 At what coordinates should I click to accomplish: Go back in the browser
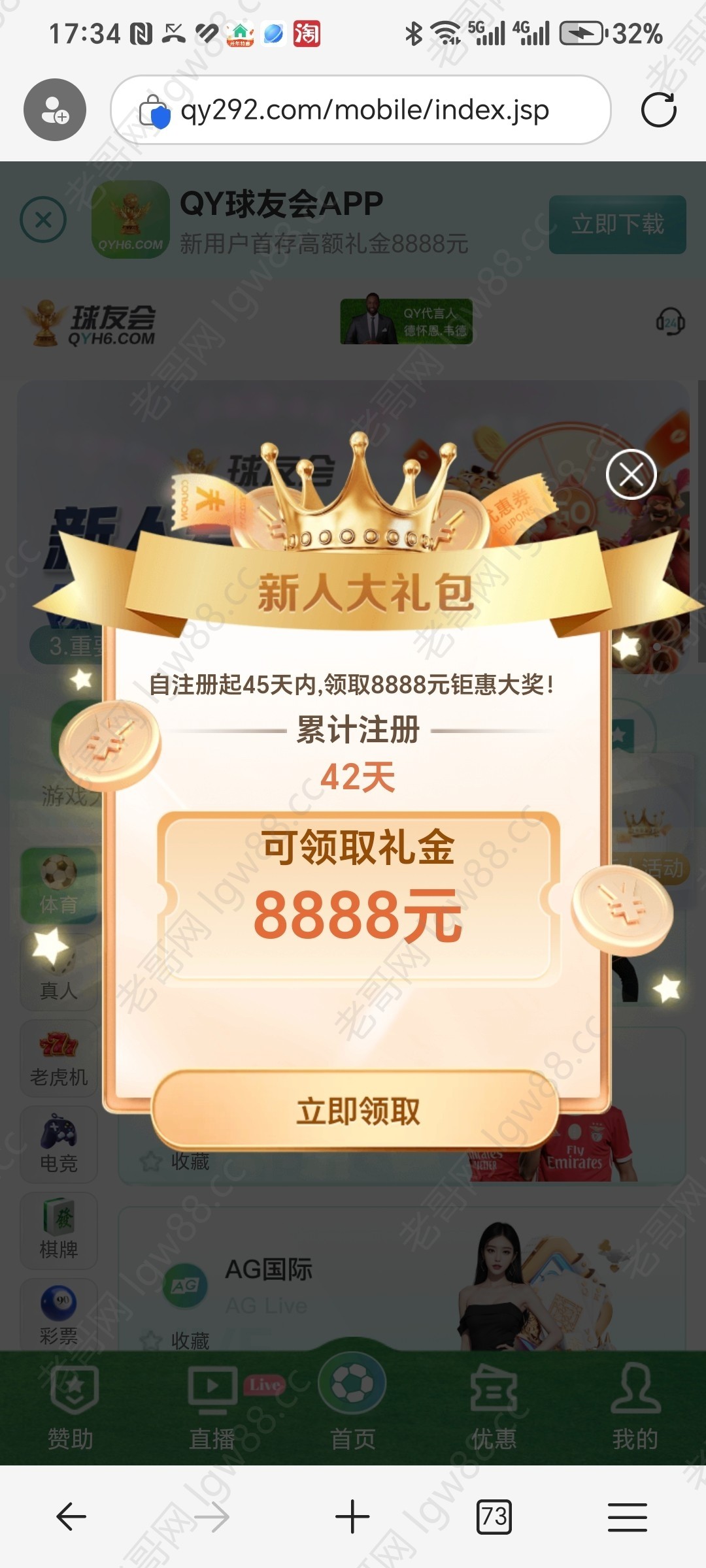[71, 1516]
